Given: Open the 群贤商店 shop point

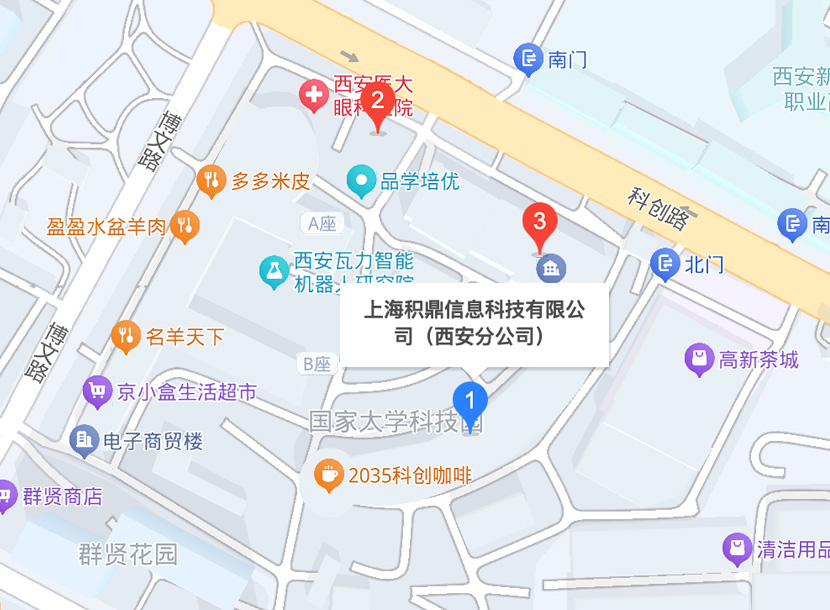Looking at the screenshot, I should click(x=5, y=496).
